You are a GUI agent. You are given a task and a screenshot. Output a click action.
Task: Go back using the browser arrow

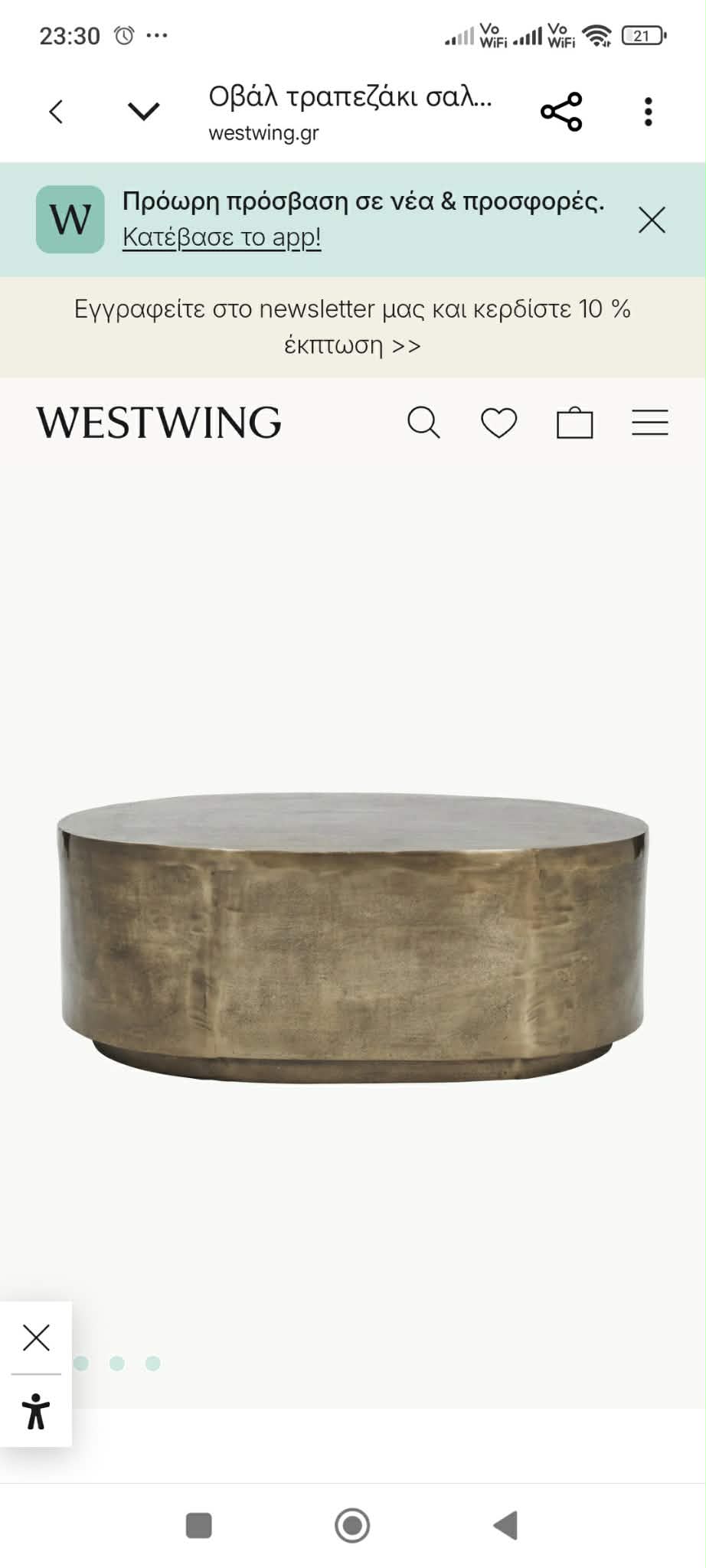(x=56, y=112)
